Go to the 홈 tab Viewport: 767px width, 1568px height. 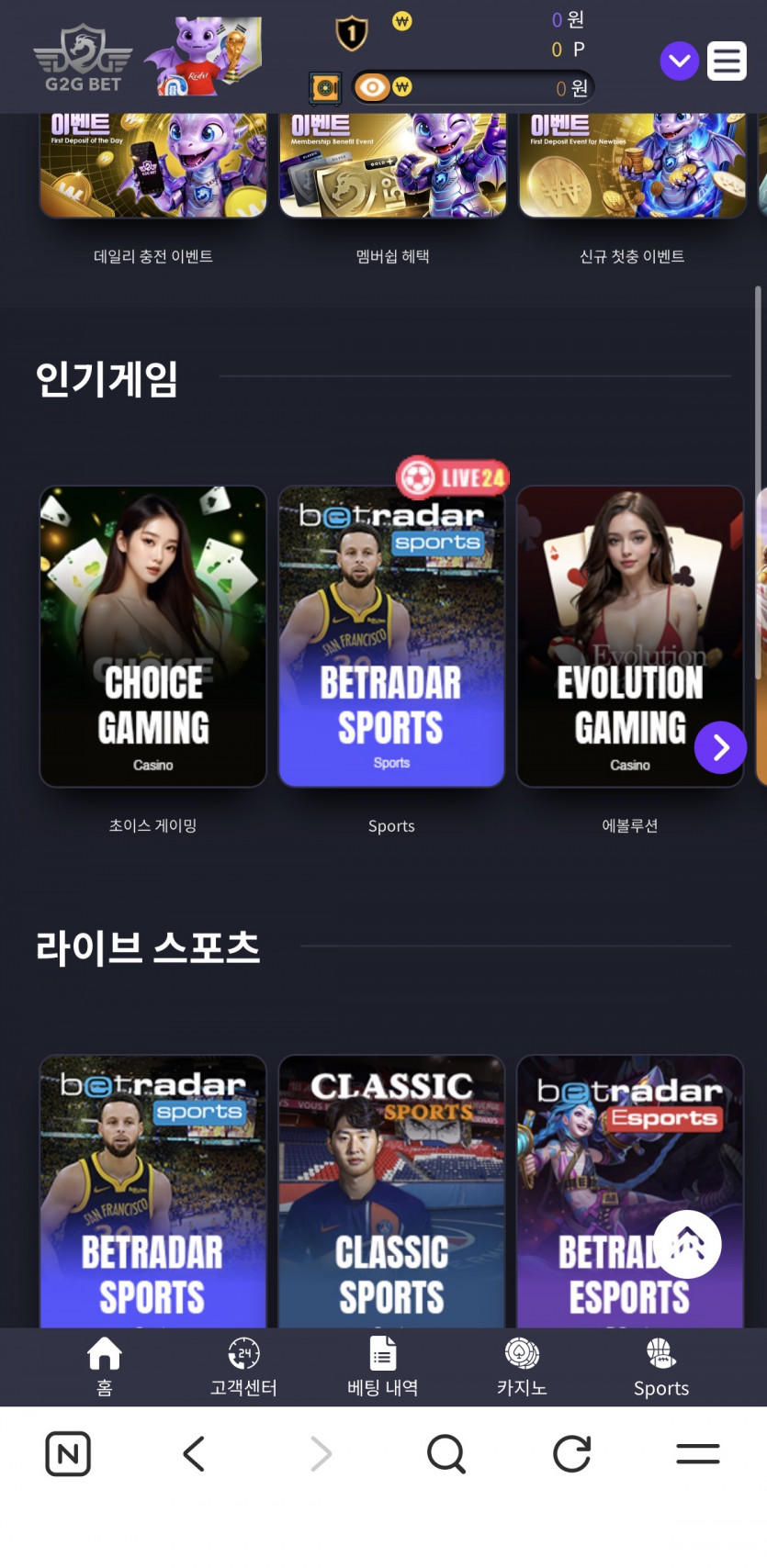point(104,1367)
